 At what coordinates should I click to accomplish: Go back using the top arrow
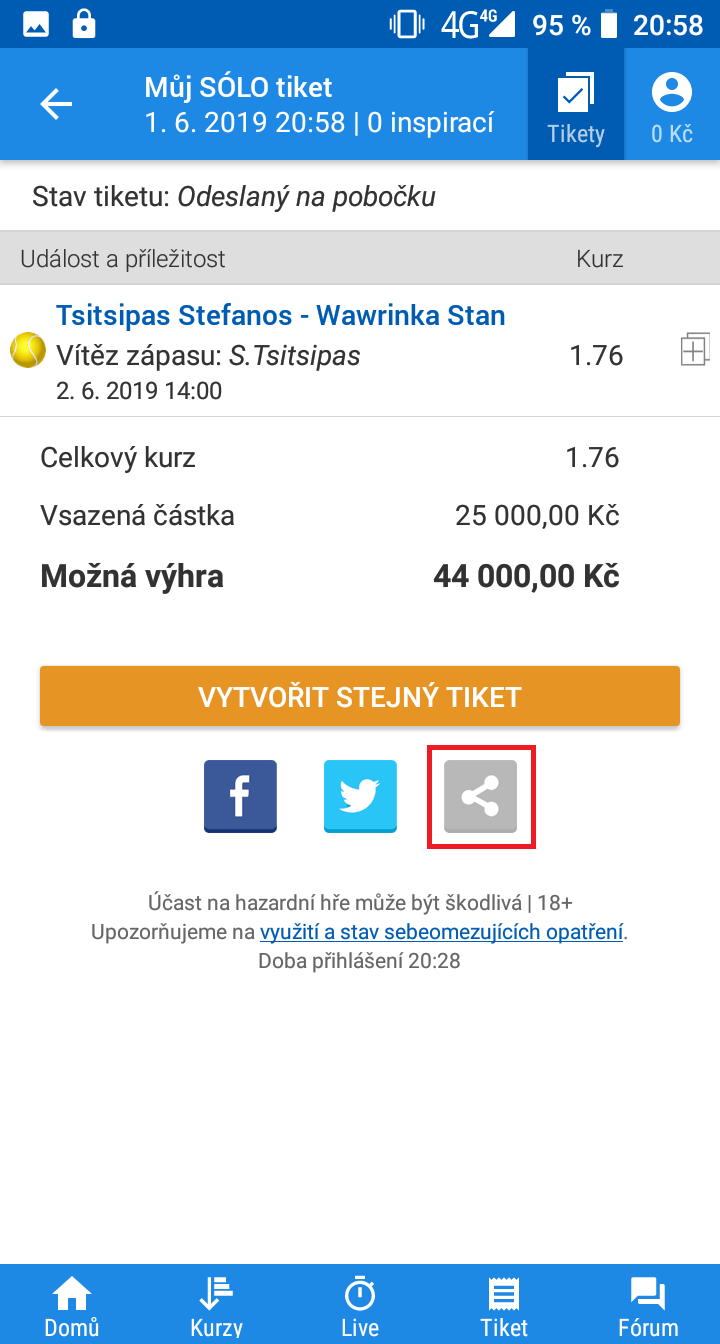point(56,105)
